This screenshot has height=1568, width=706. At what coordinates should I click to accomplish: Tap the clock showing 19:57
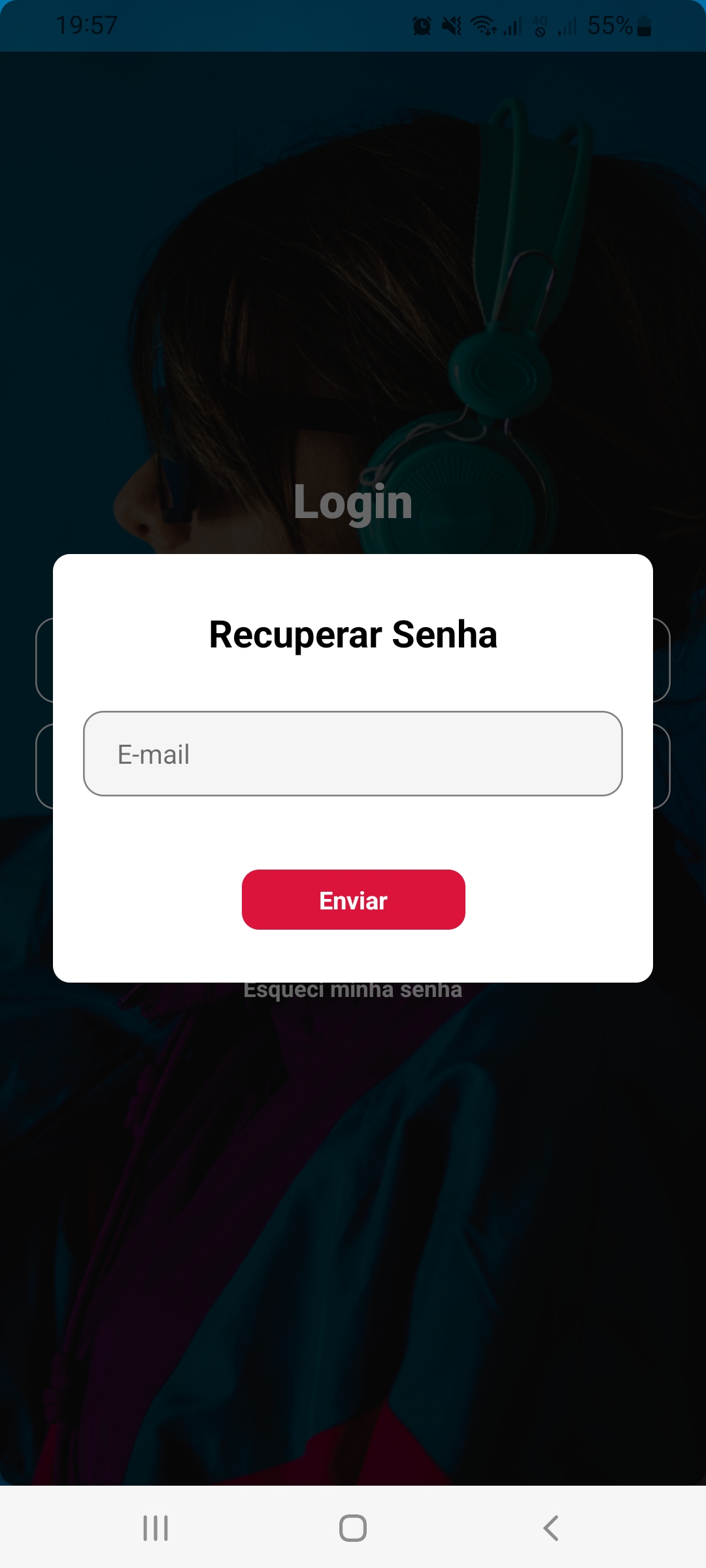coord(87,26)
